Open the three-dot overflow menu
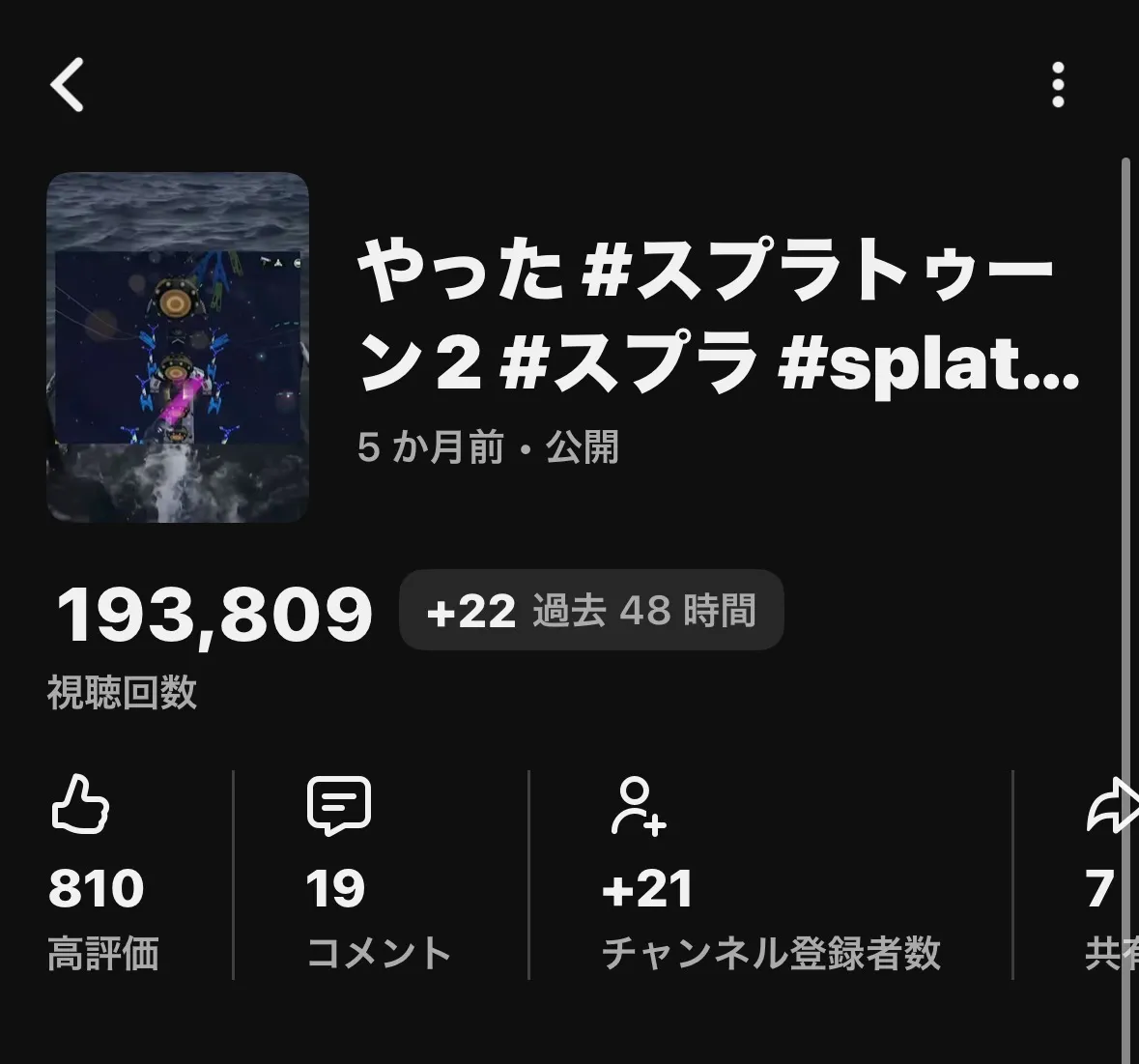The image size is (1139, 1064). pos(1058,85)
